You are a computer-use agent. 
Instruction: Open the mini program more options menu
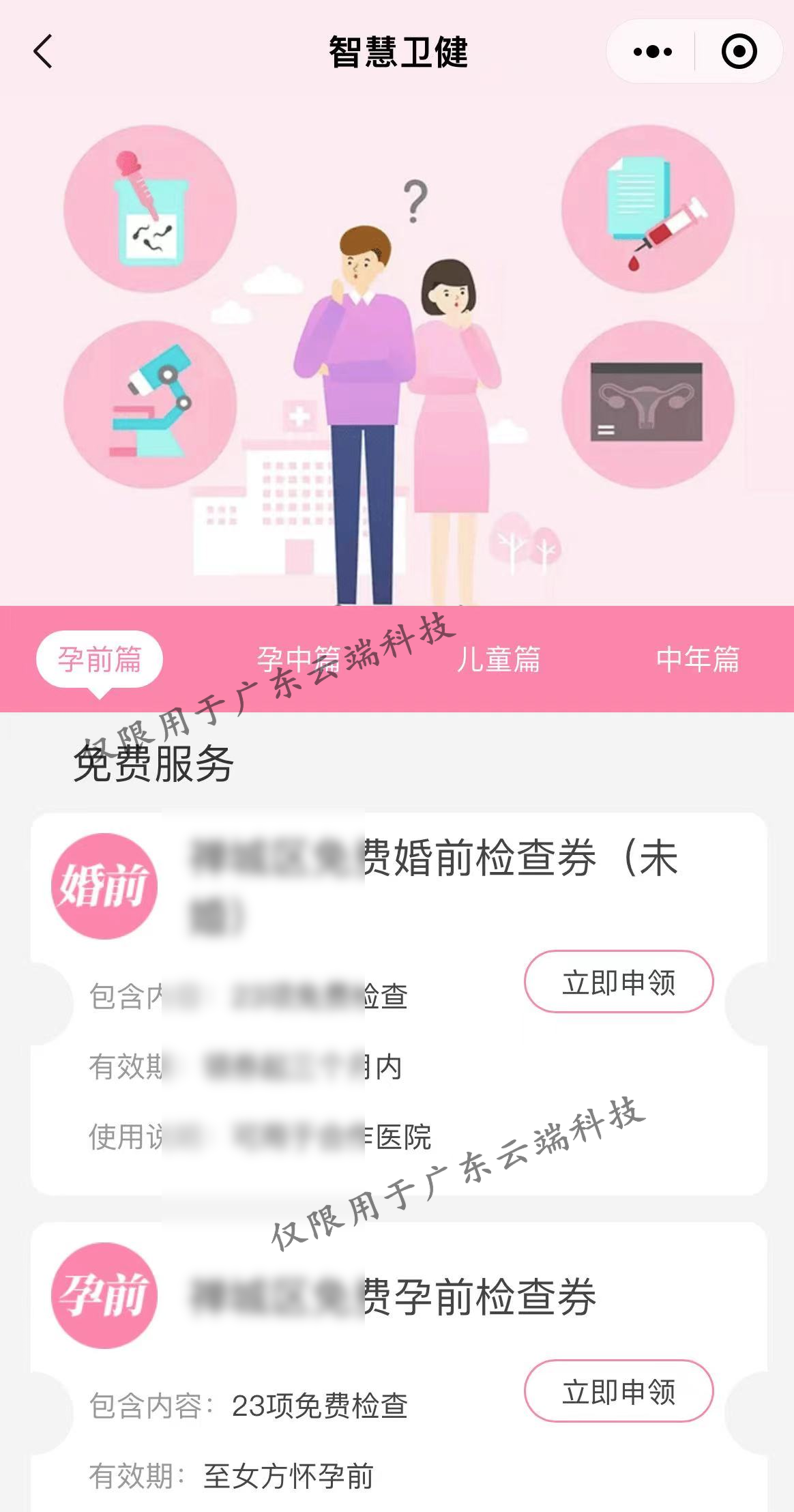click(652, 52)
